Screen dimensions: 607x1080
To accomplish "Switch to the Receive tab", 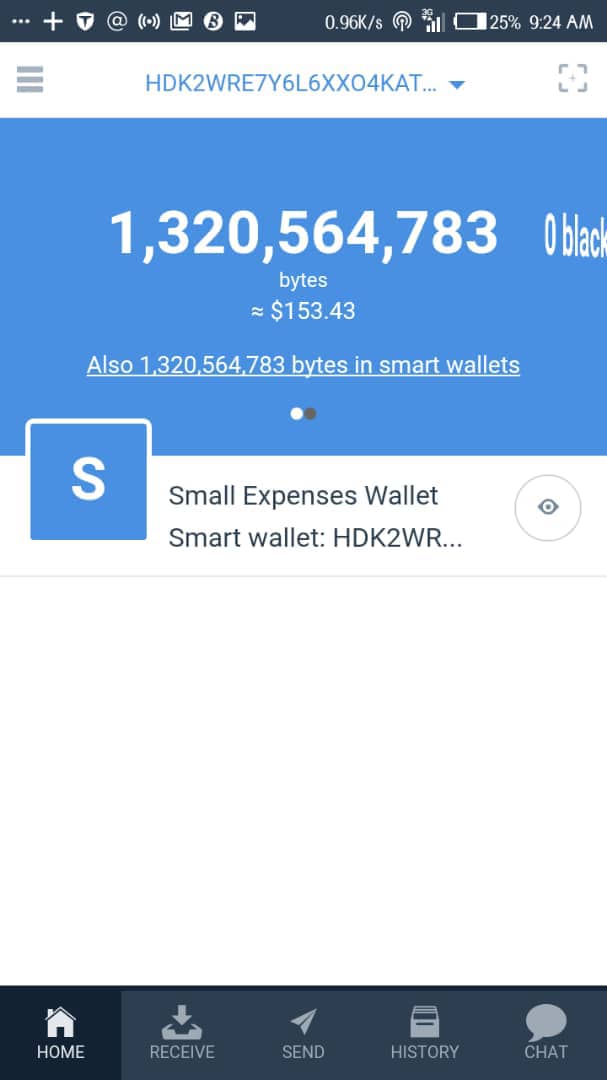I will point(182,1034).
